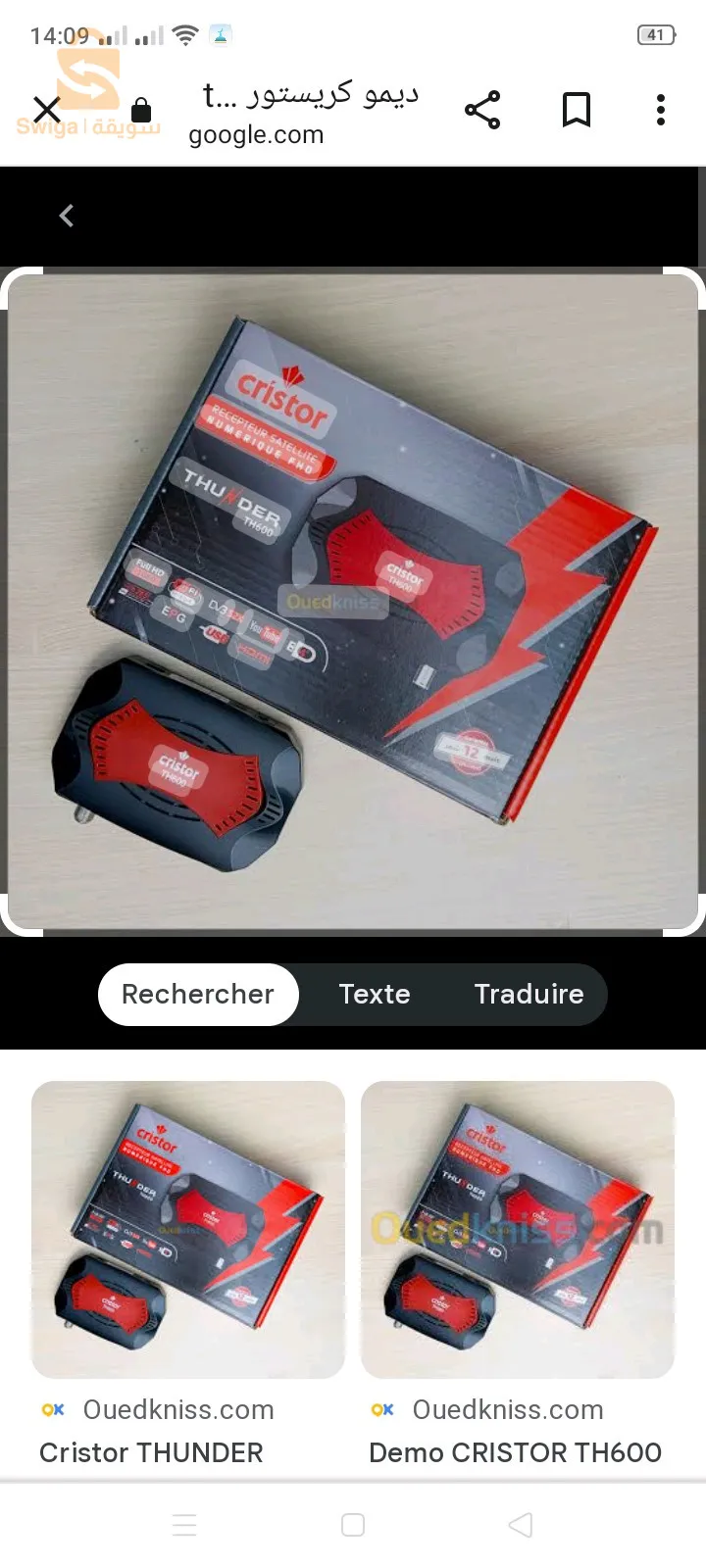
Task: Bookmark this page
Action: (577, 110)
